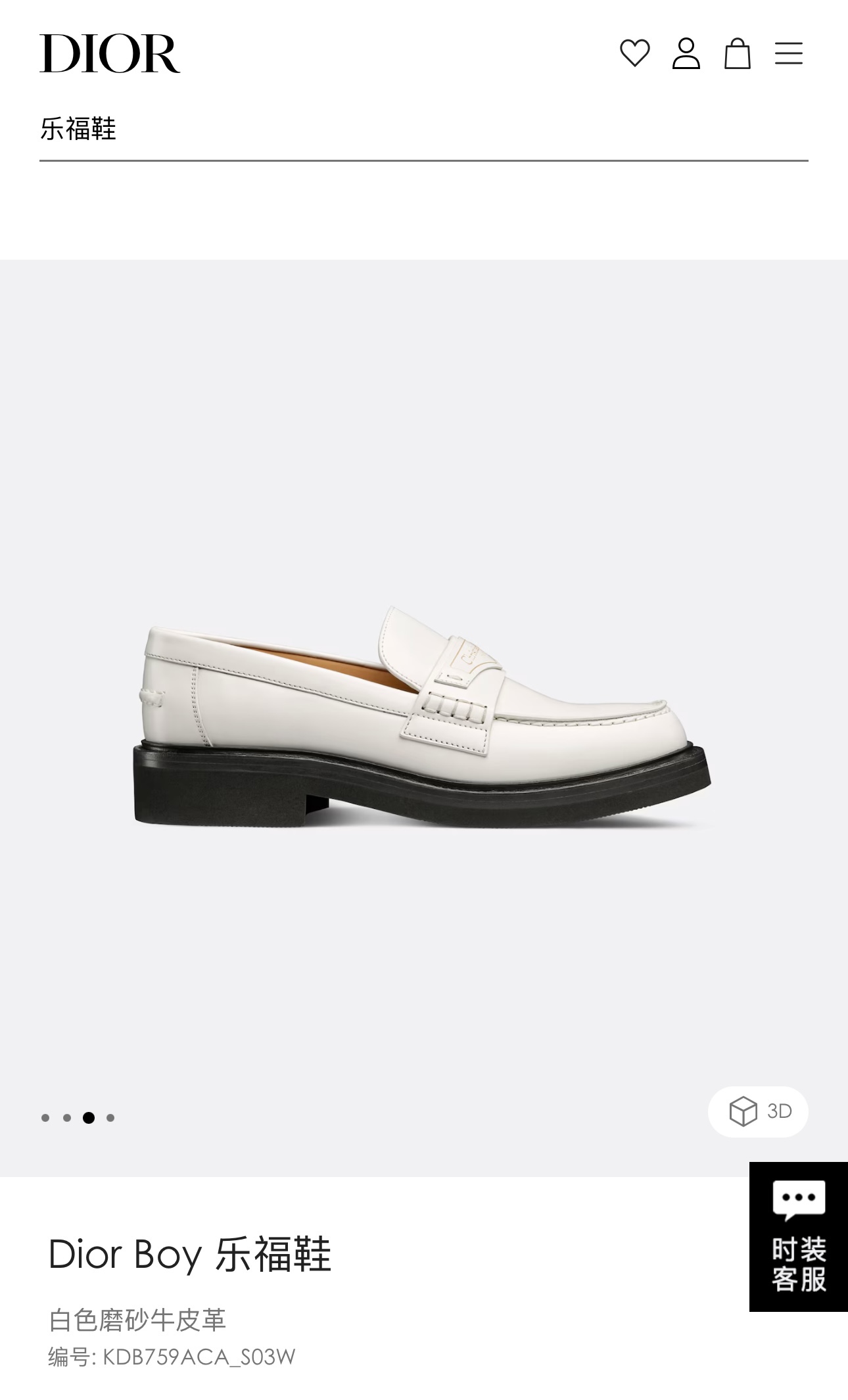Viewport: 848px width, 1400px height.
Task: Jump to the first image dot
Action: point(45,1118)
